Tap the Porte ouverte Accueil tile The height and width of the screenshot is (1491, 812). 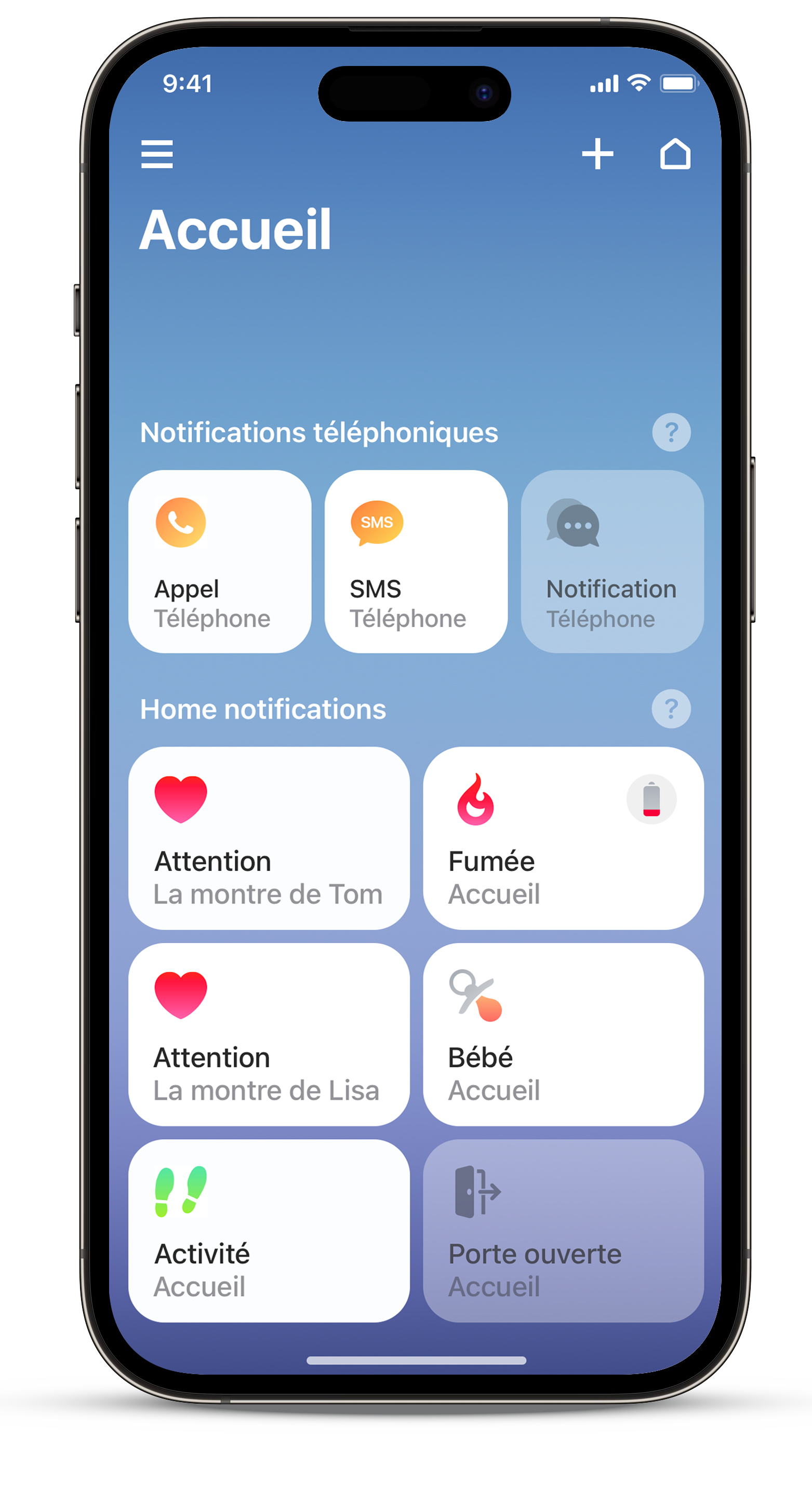click(x=563, y=1231)
